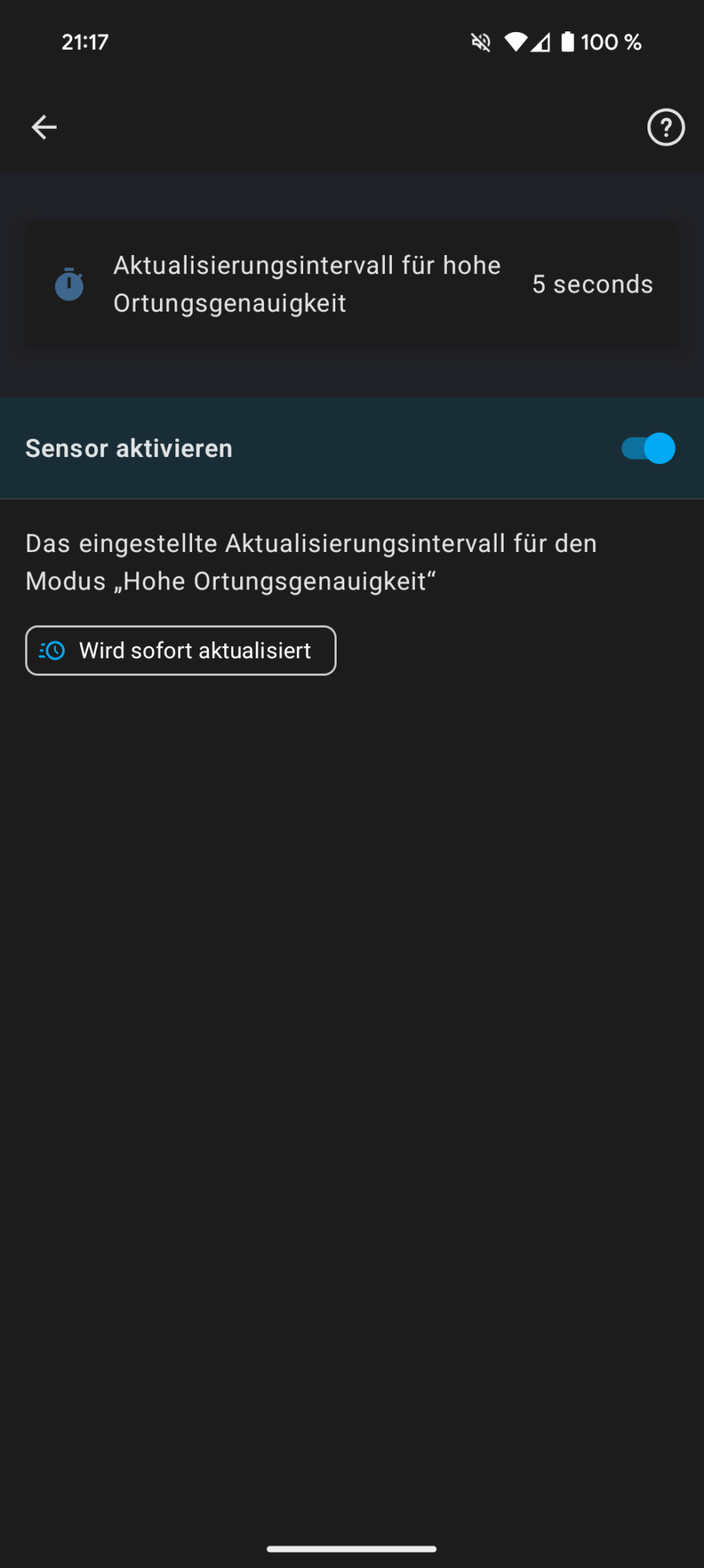Disable the Sensor aktivieren toggle

(x=647, y=448)
